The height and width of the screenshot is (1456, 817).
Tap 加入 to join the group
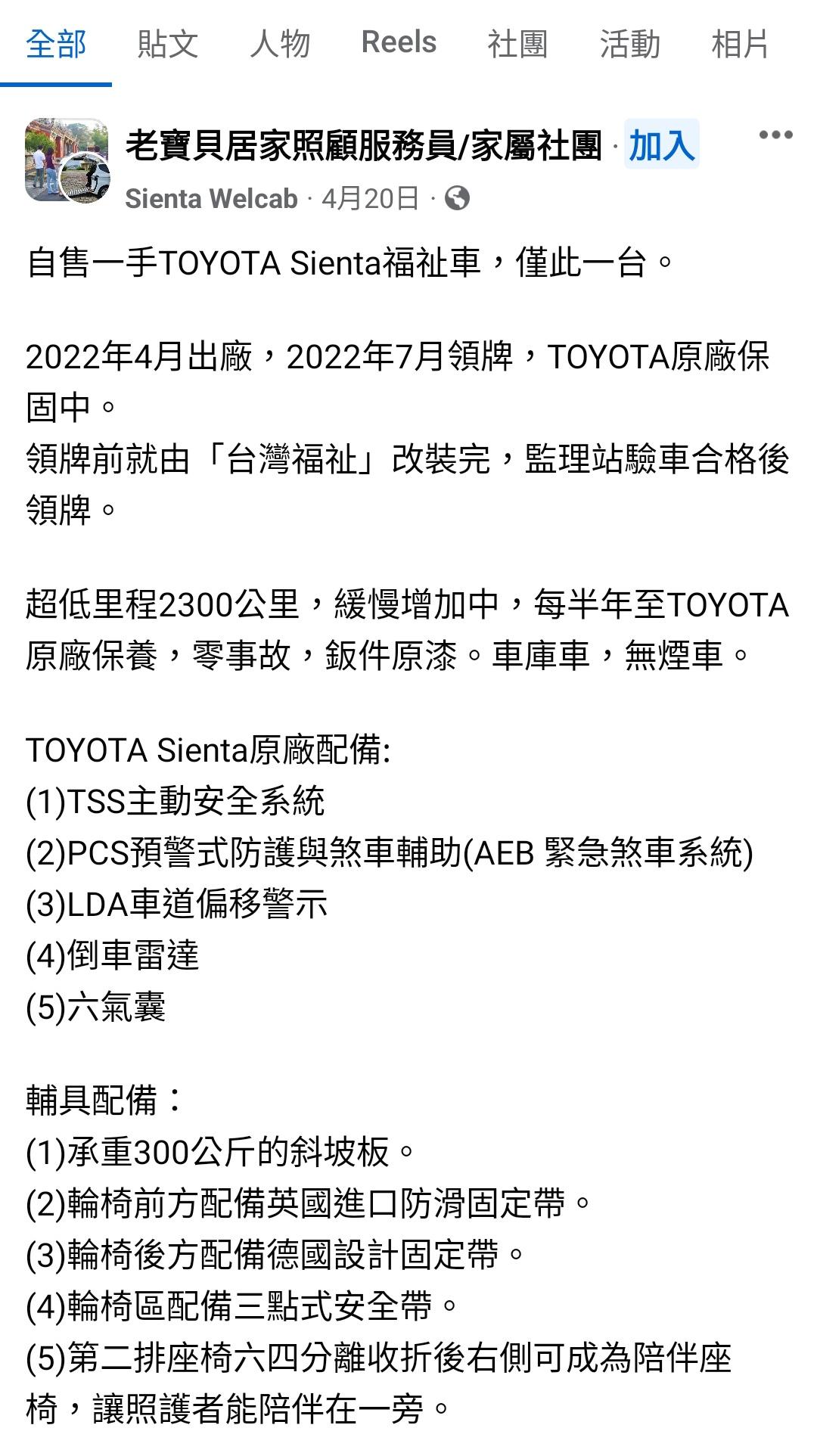[661, 144]
